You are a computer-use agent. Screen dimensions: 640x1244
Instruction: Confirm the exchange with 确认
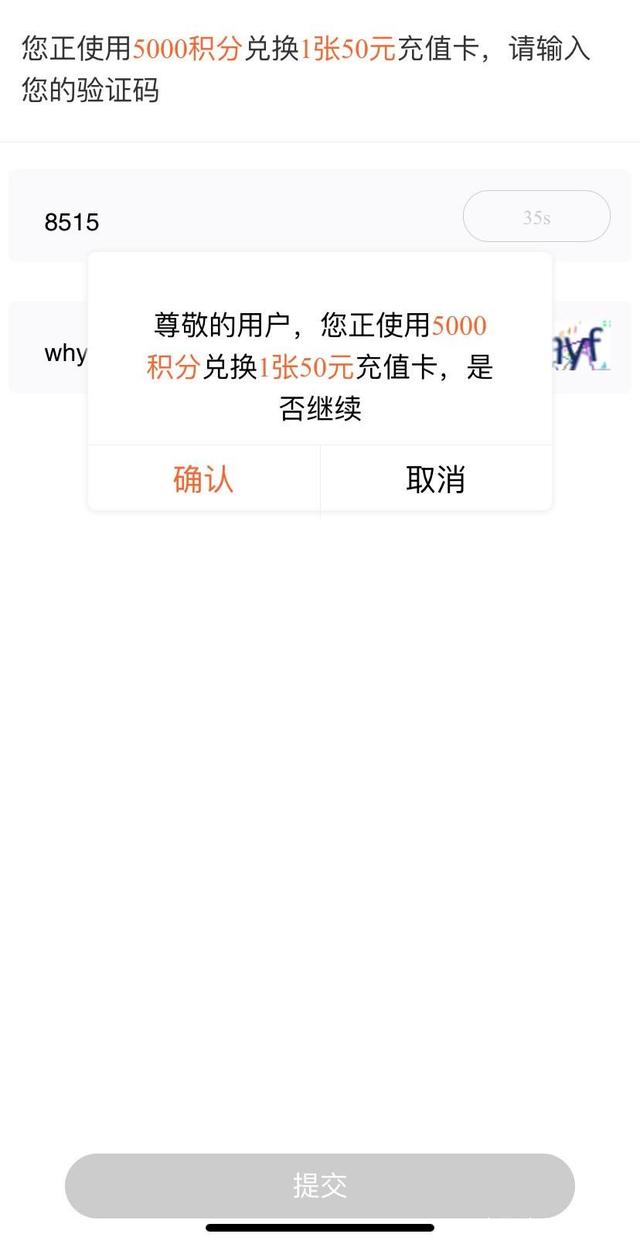pos(204,479)
